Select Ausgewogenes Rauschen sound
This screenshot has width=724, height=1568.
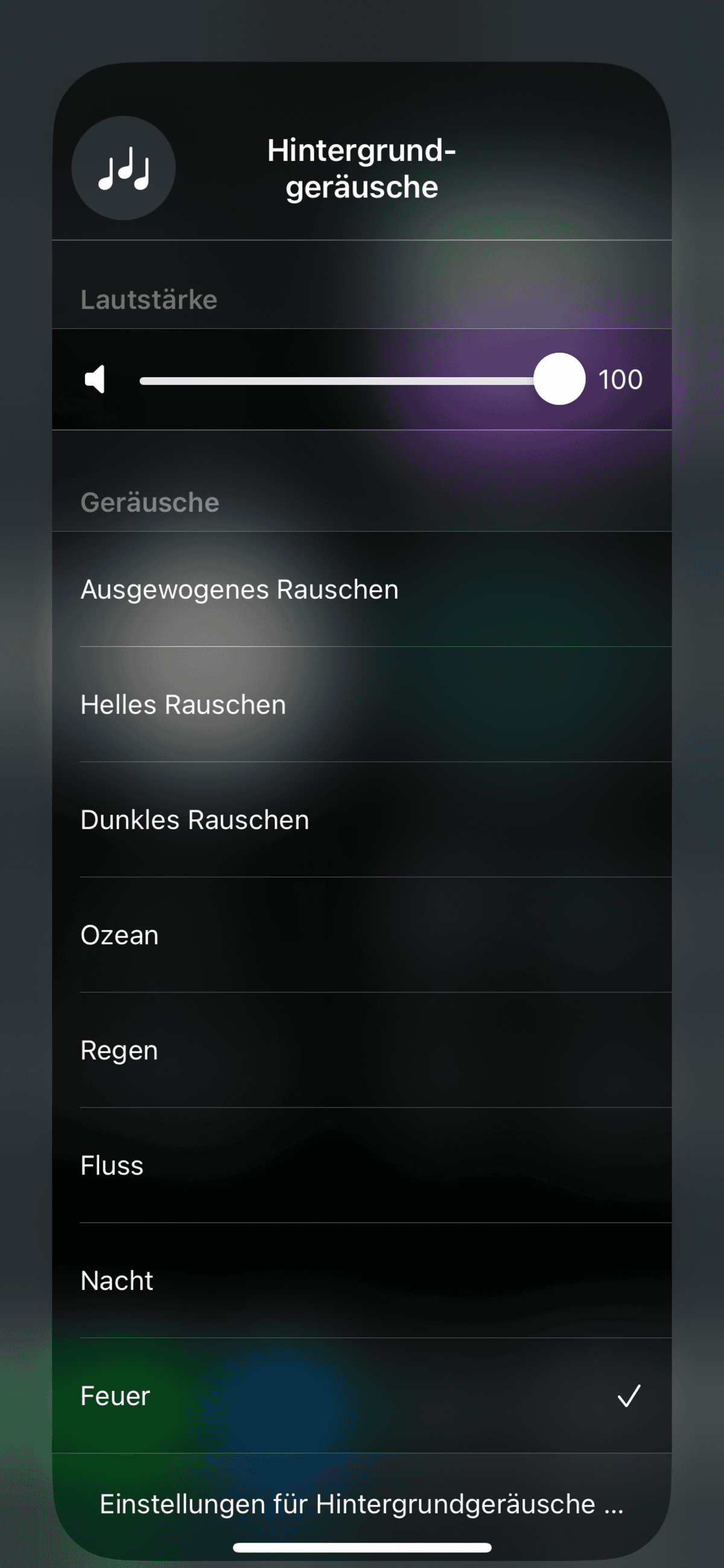pyautogui.click(x=362, y=589)
